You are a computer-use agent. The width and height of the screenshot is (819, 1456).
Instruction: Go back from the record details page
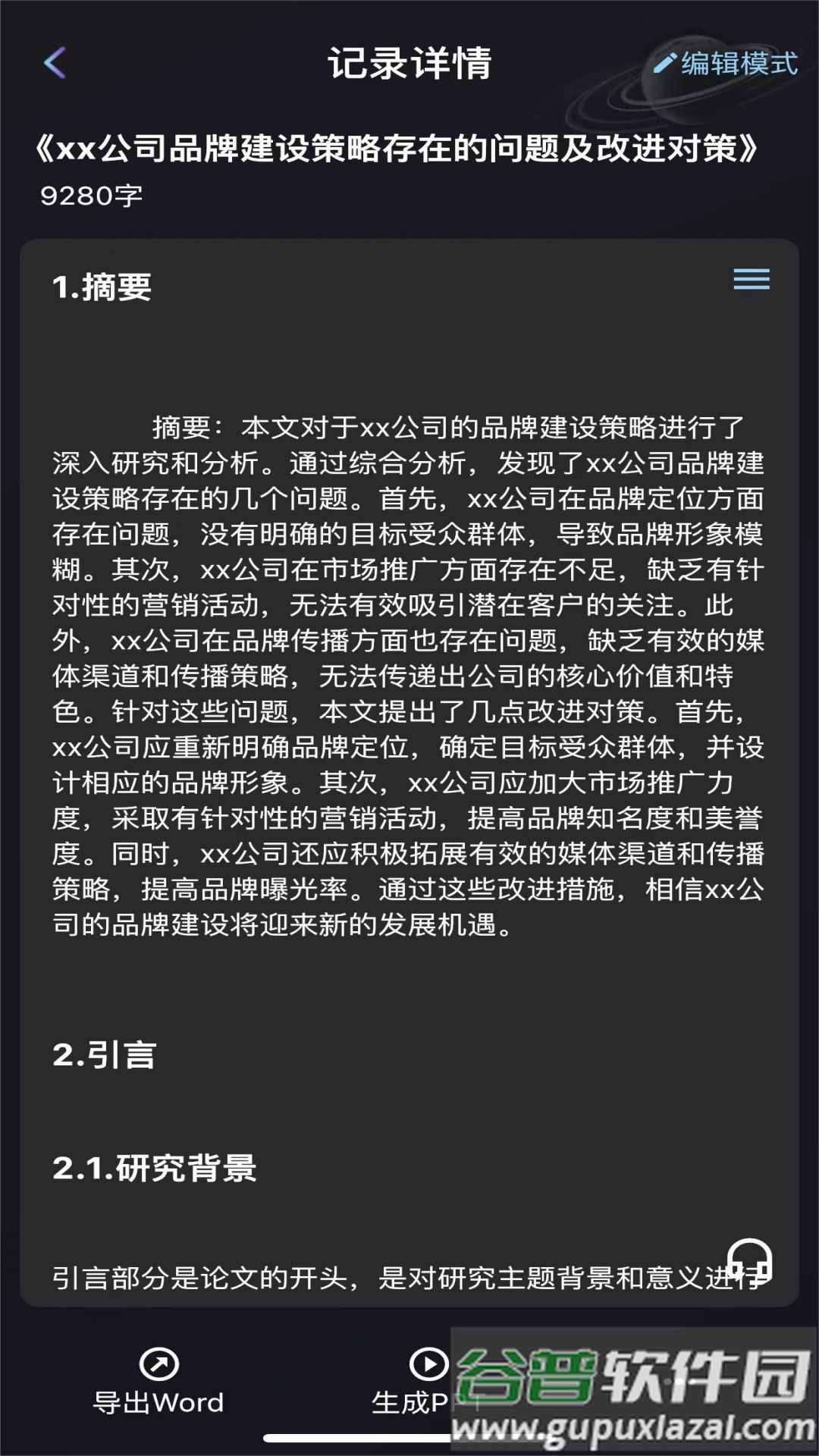[55, 63]
